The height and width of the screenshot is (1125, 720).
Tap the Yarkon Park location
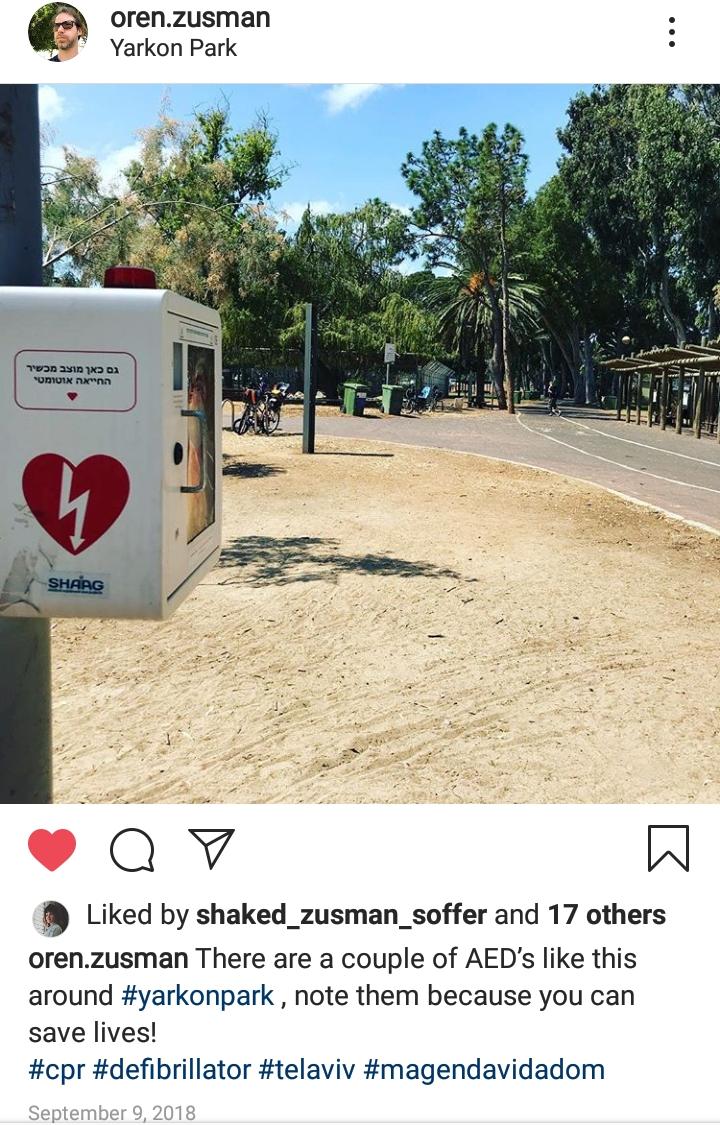coord(173,48)
